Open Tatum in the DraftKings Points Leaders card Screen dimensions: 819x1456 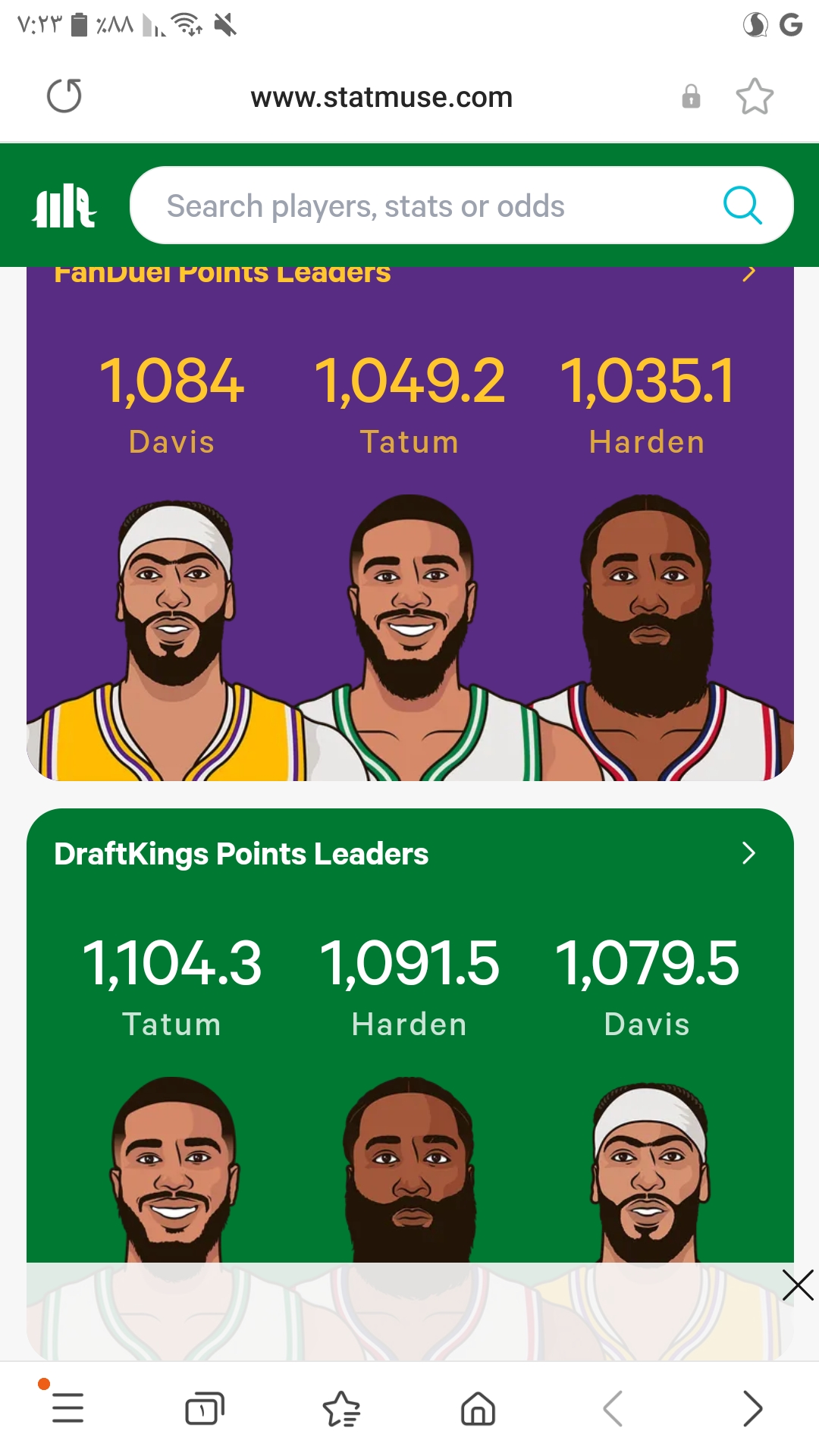coord(172,1025)
